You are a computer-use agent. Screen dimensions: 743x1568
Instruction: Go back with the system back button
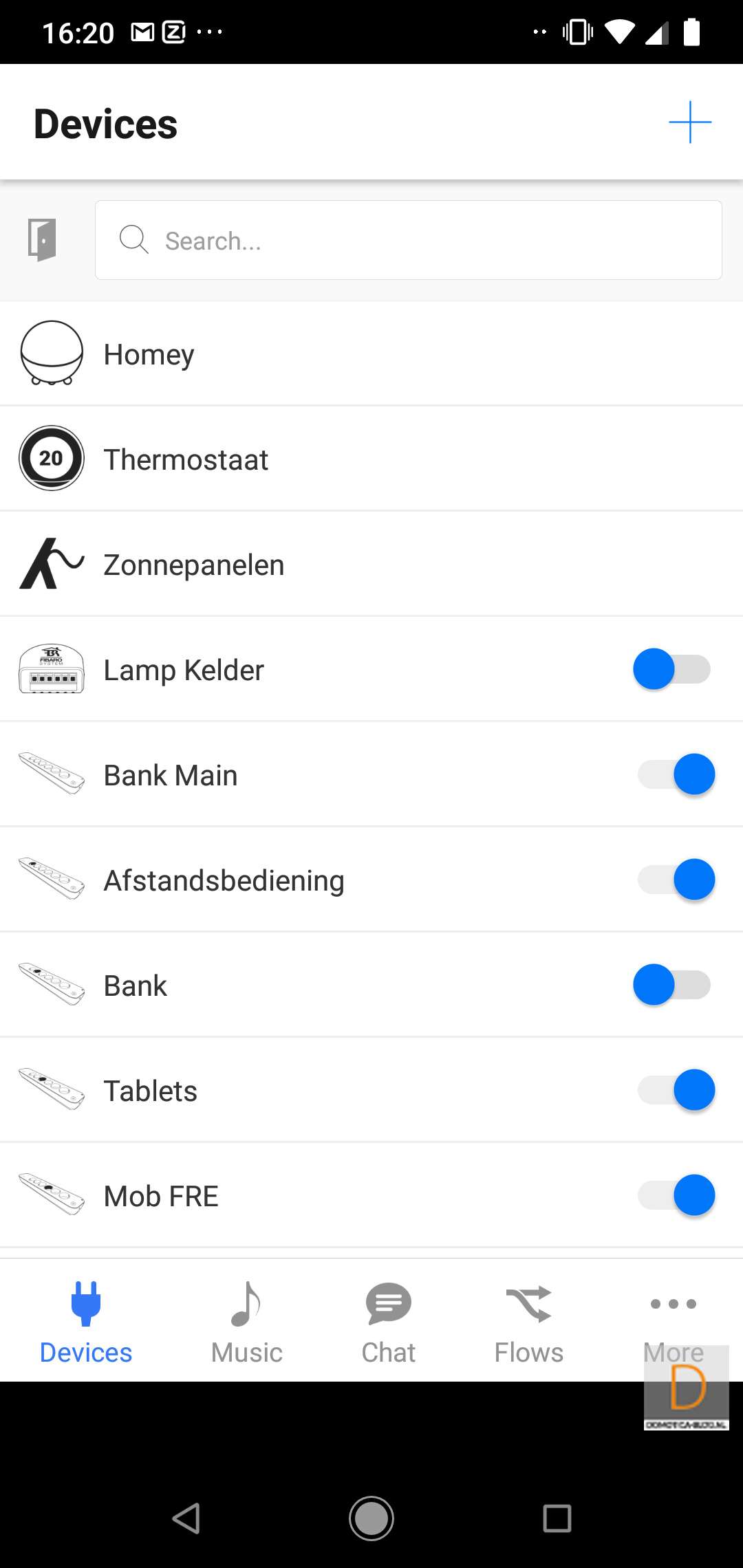click(186, 1518)
